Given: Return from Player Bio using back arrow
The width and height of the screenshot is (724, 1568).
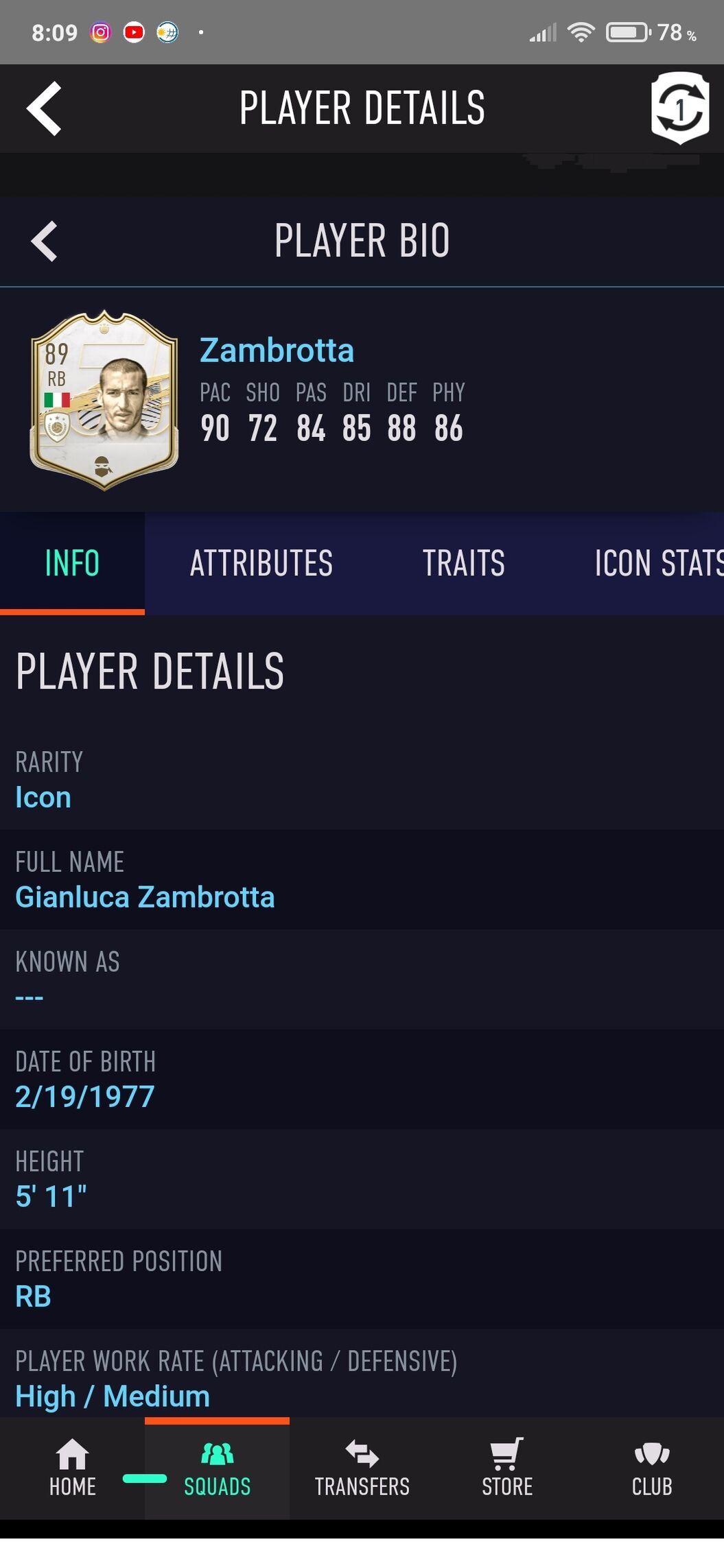Looking at the screenshot, I should 44,241.
